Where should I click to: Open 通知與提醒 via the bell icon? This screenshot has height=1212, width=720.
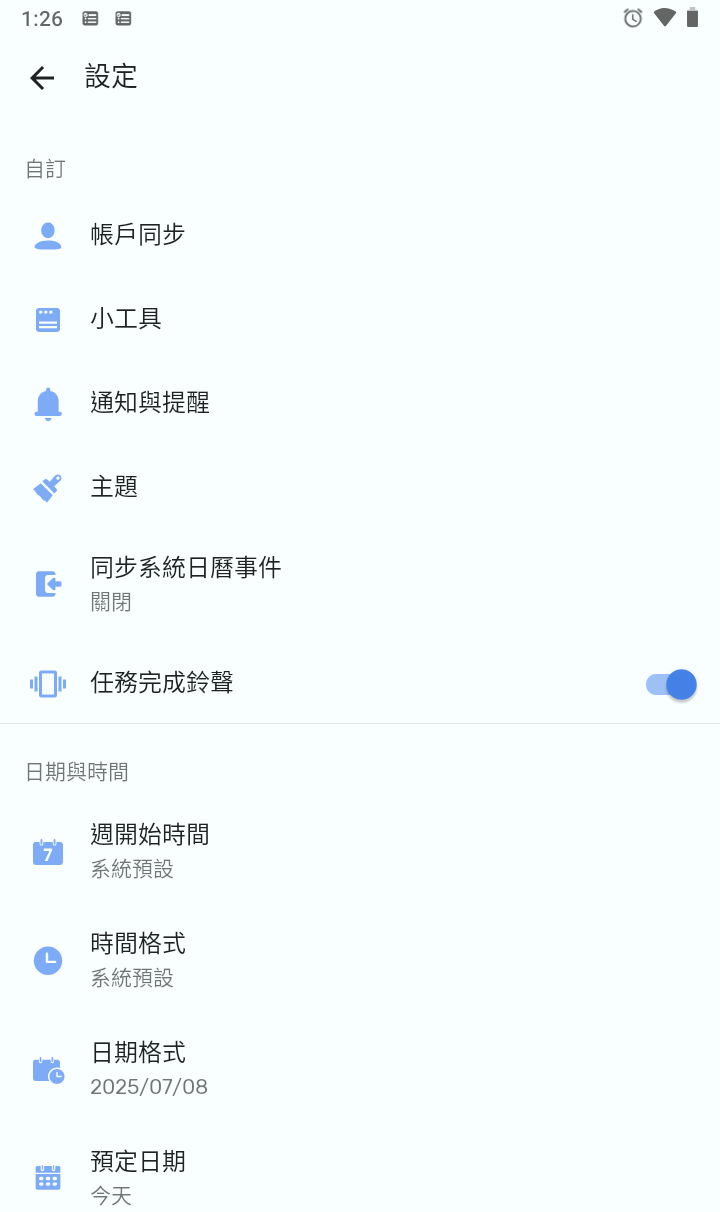[x=47, y=402]
